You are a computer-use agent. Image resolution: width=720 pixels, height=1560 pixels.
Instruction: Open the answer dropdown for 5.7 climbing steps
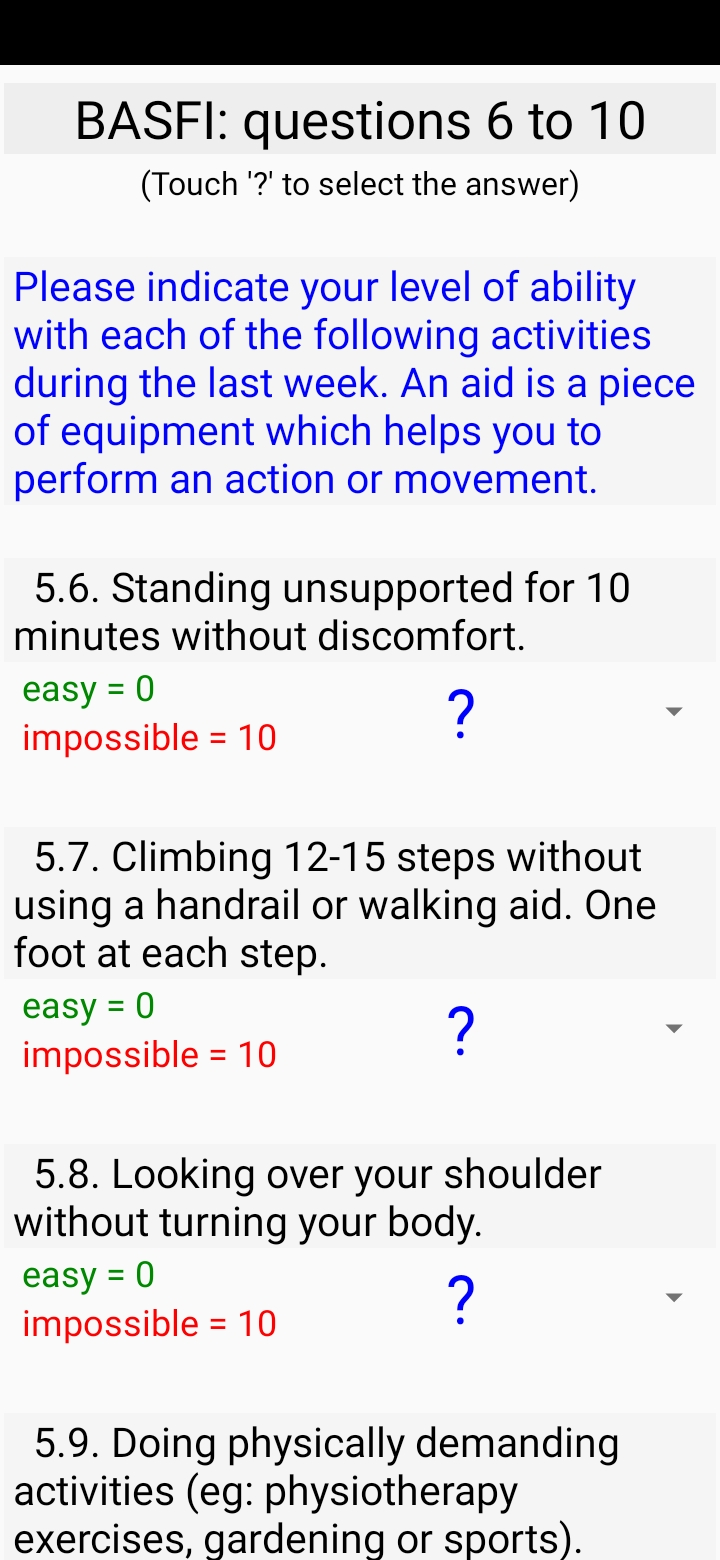460,1030
